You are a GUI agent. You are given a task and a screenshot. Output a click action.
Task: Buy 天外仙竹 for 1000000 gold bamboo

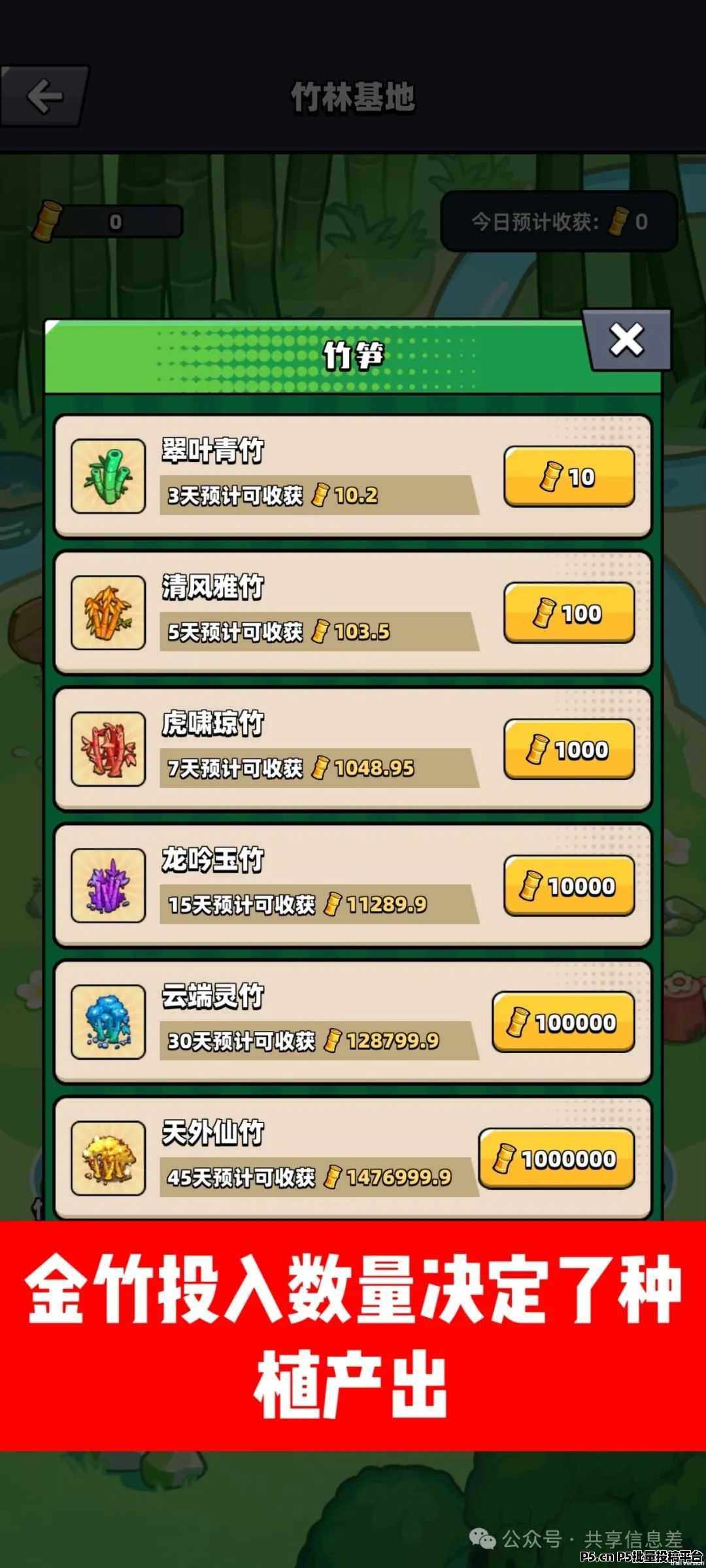[x=557, y=1159]
